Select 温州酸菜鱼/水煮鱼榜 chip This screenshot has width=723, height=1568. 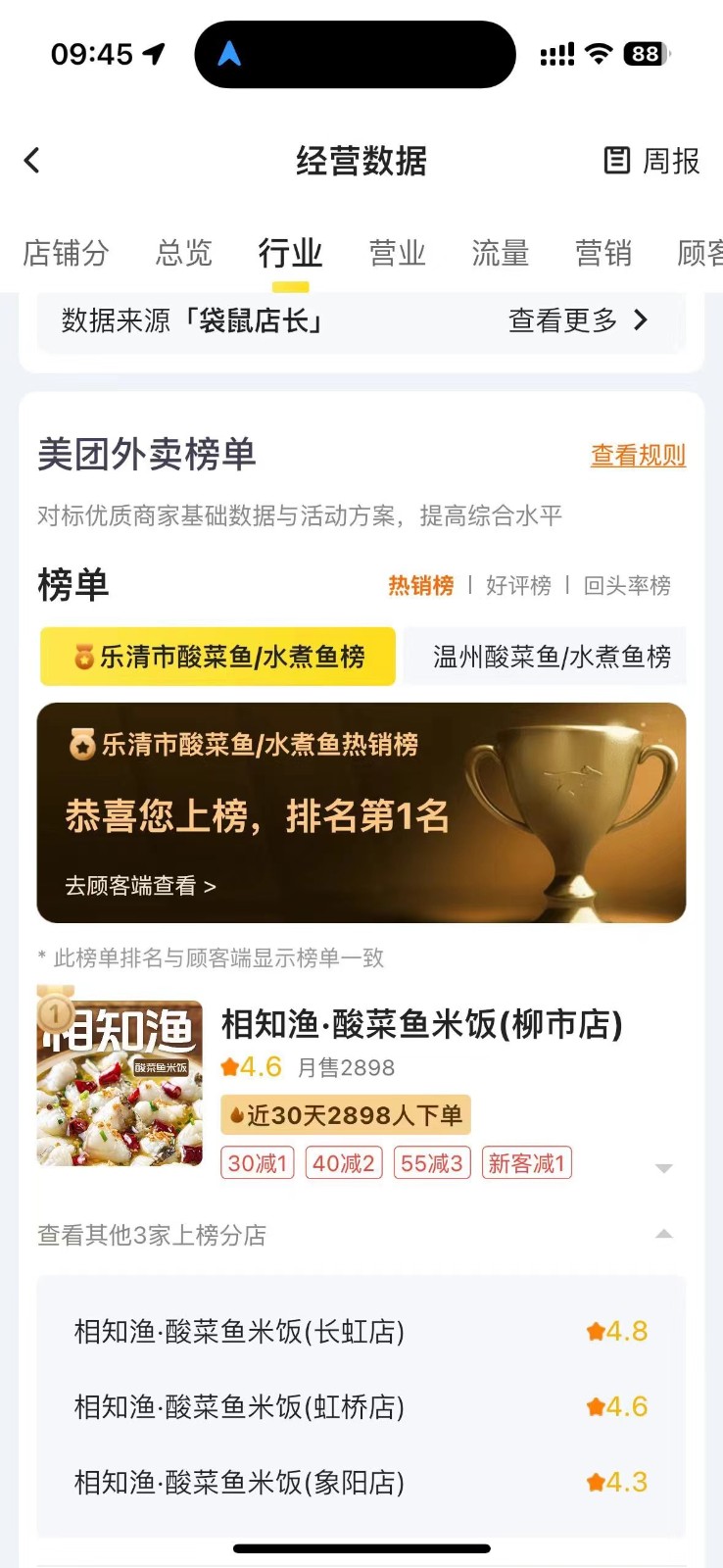coord(551,657)
